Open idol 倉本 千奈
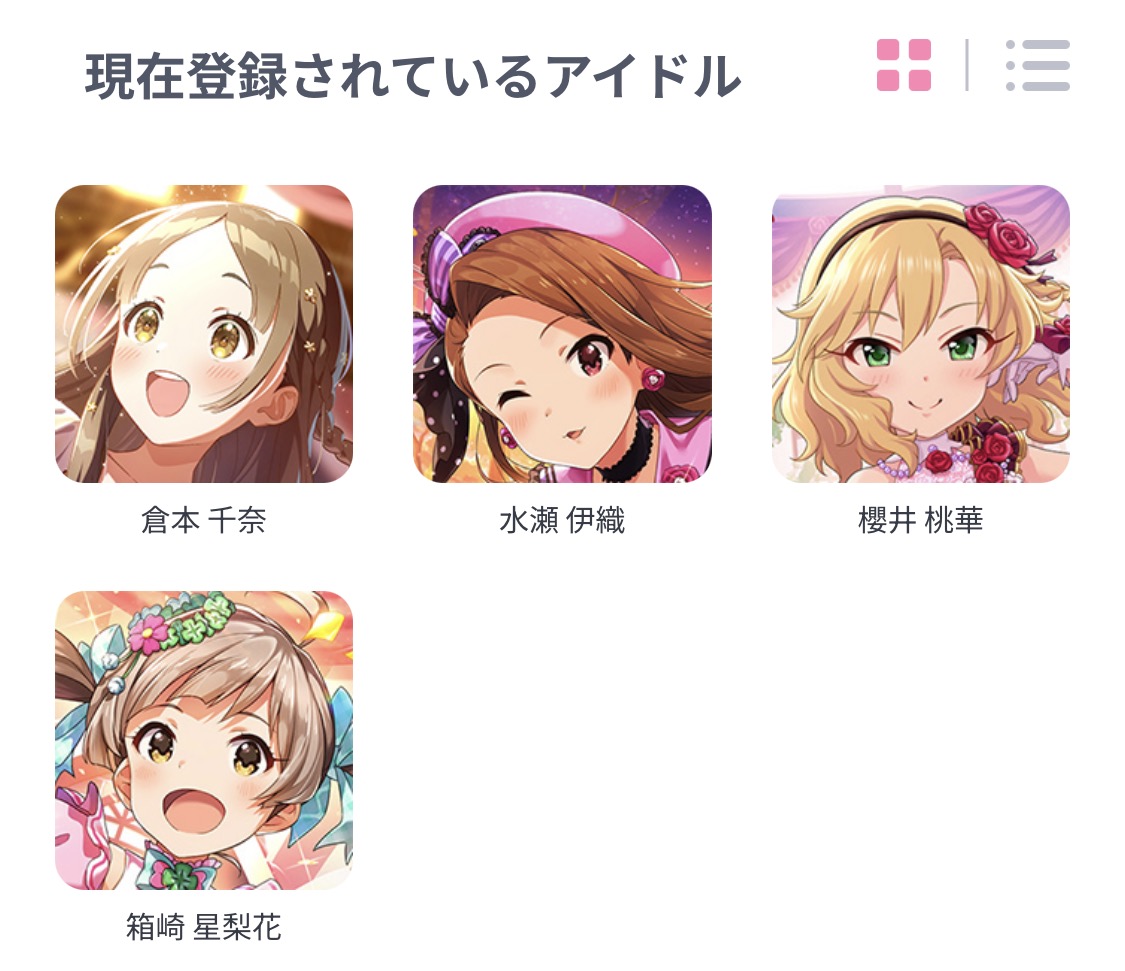The image size is (1125, 971). [x=204, y=334]
